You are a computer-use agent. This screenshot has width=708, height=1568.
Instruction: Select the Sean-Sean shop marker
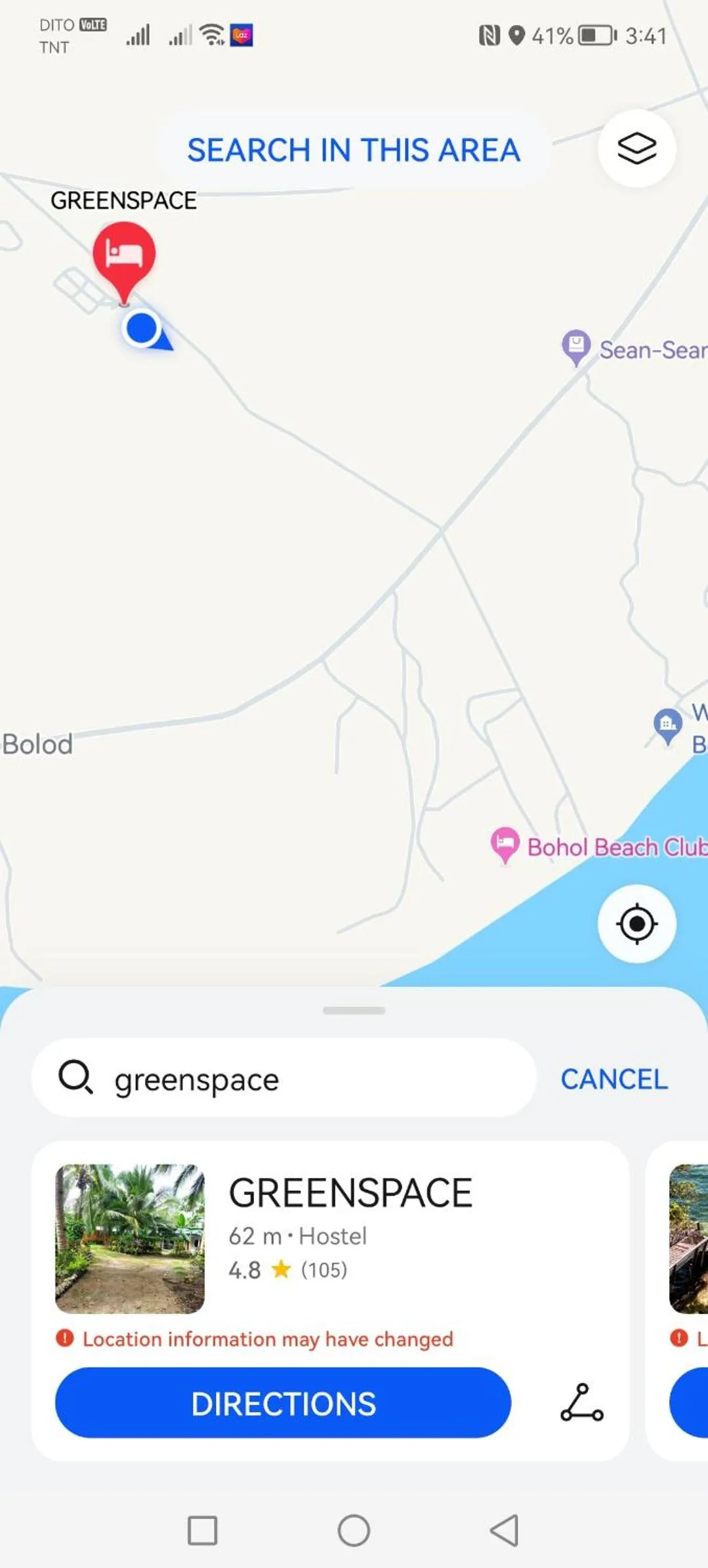coord(576,345)
